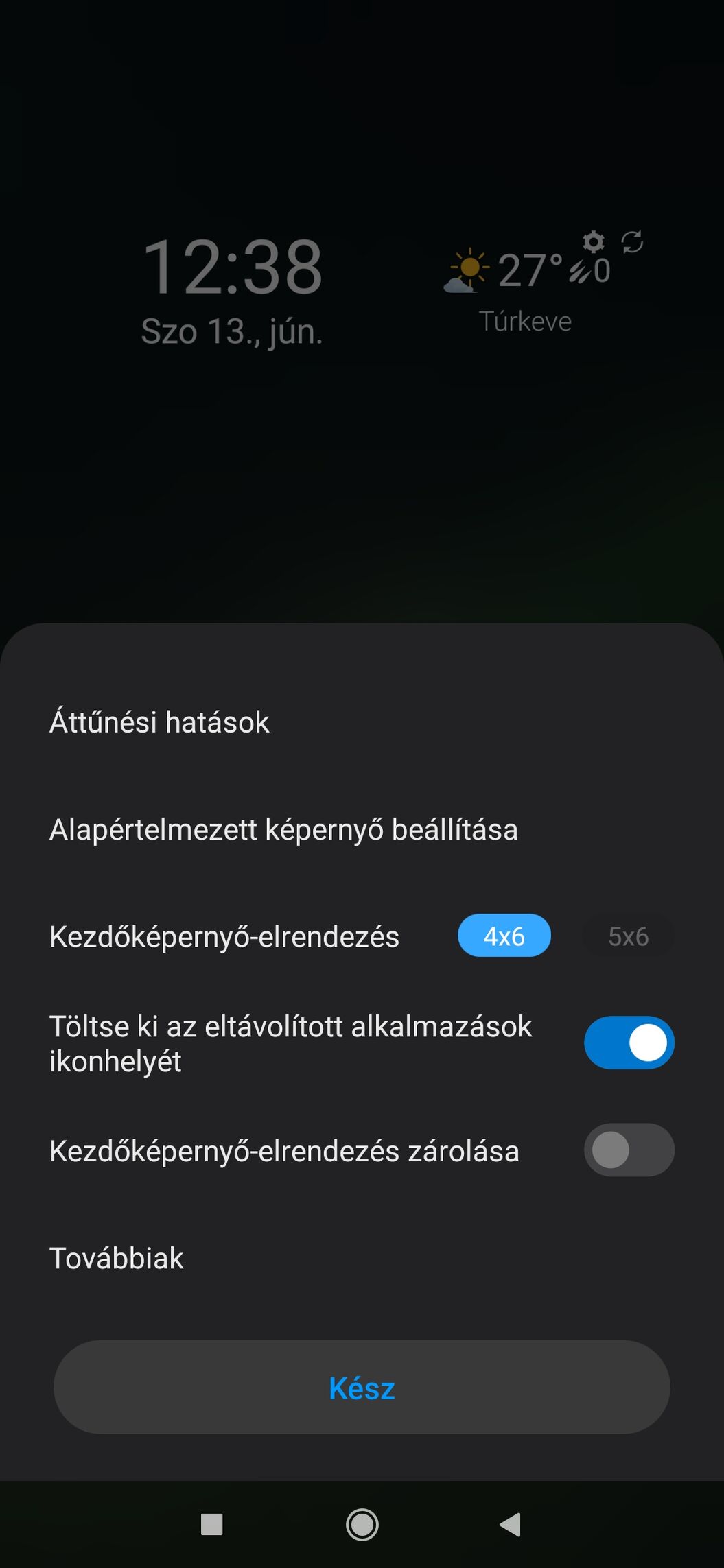Open recent apps from the navigation bar
724x1568 pixels.
[211, 1524]
